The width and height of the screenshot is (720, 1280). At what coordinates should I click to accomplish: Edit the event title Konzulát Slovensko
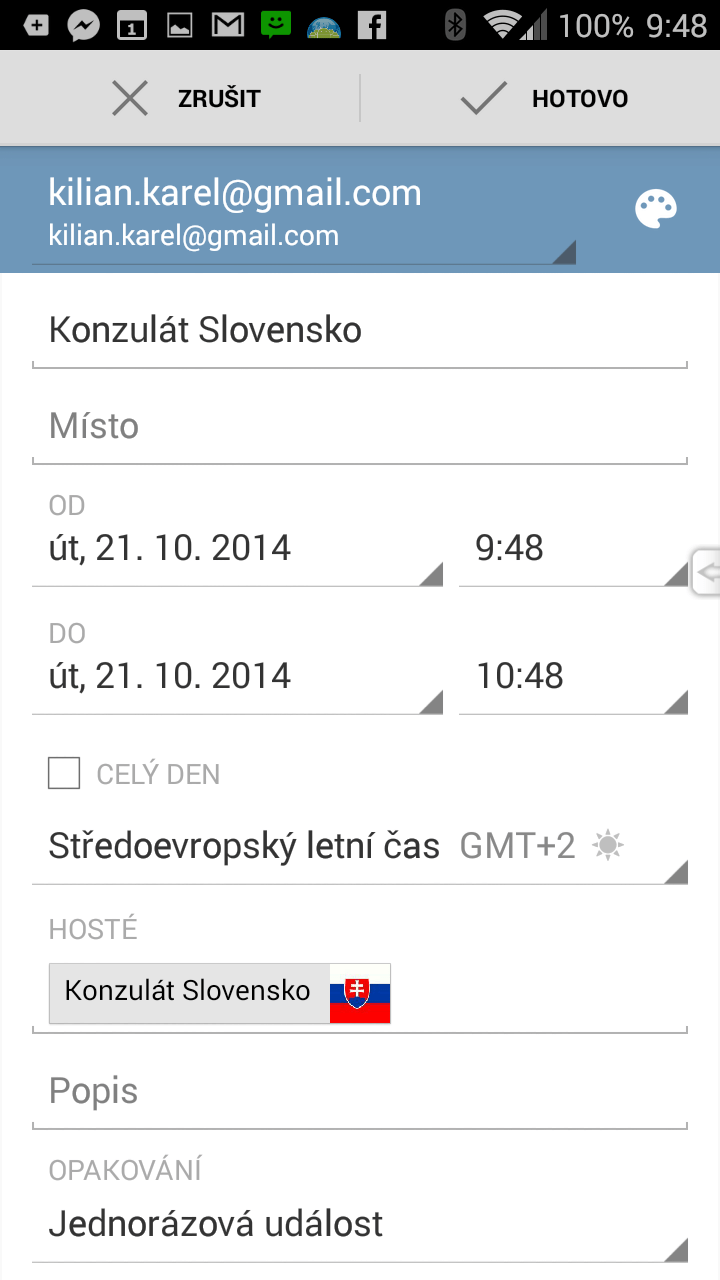(360, 331)
